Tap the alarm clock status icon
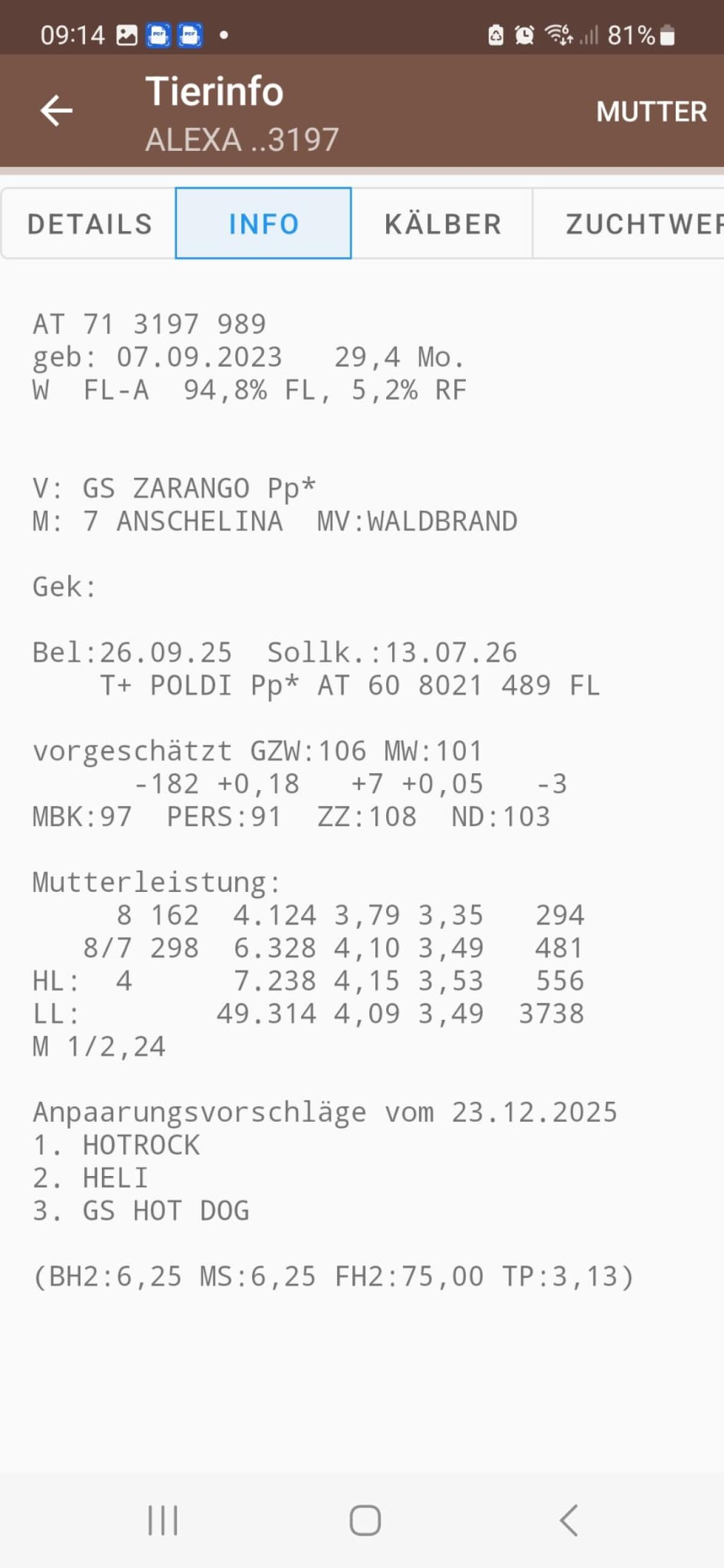The width and height of the screenshot is (724, 1568). click(522, 37)
